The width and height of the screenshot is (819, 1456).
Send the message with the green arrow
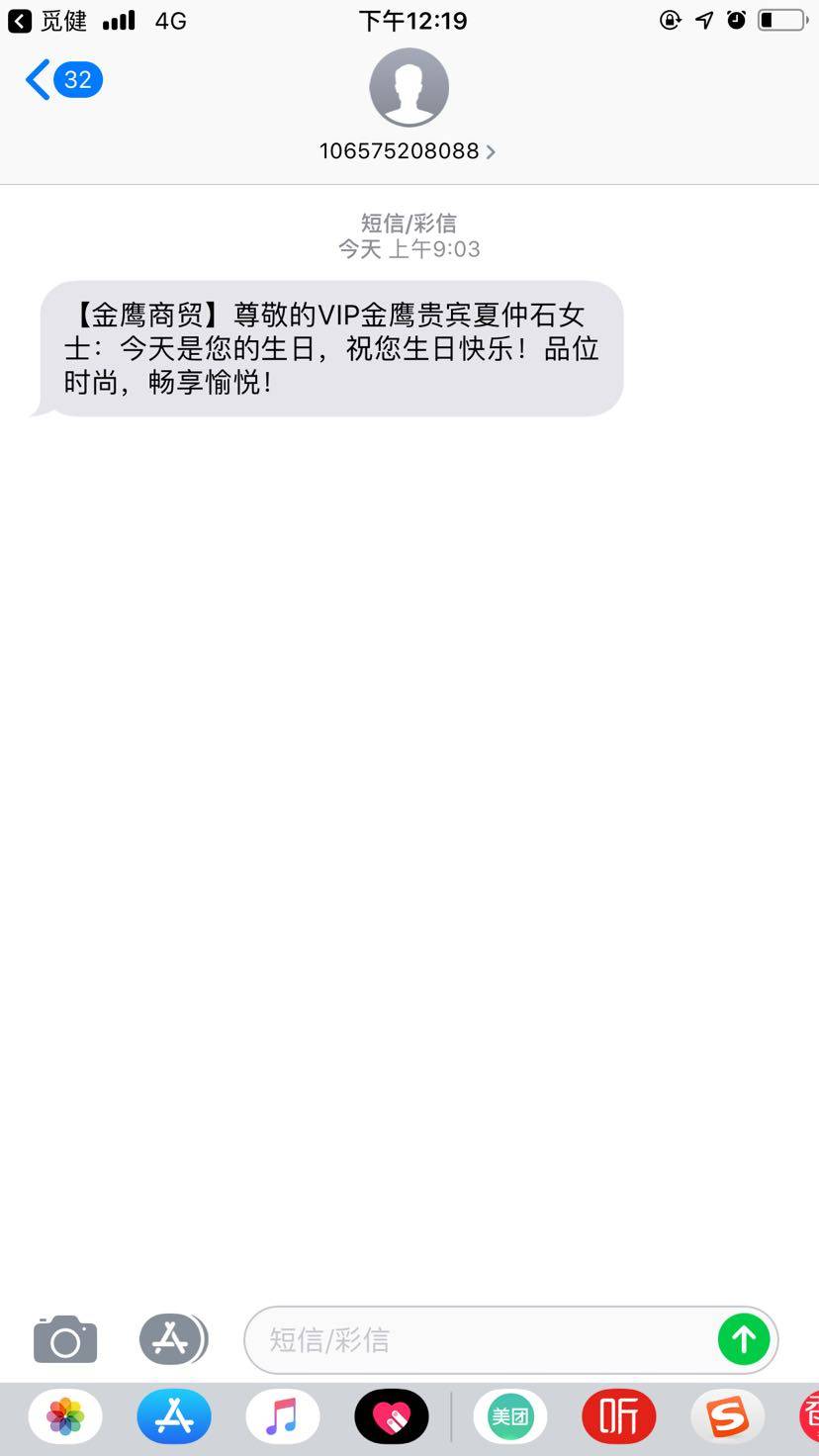pos(744,1339)
